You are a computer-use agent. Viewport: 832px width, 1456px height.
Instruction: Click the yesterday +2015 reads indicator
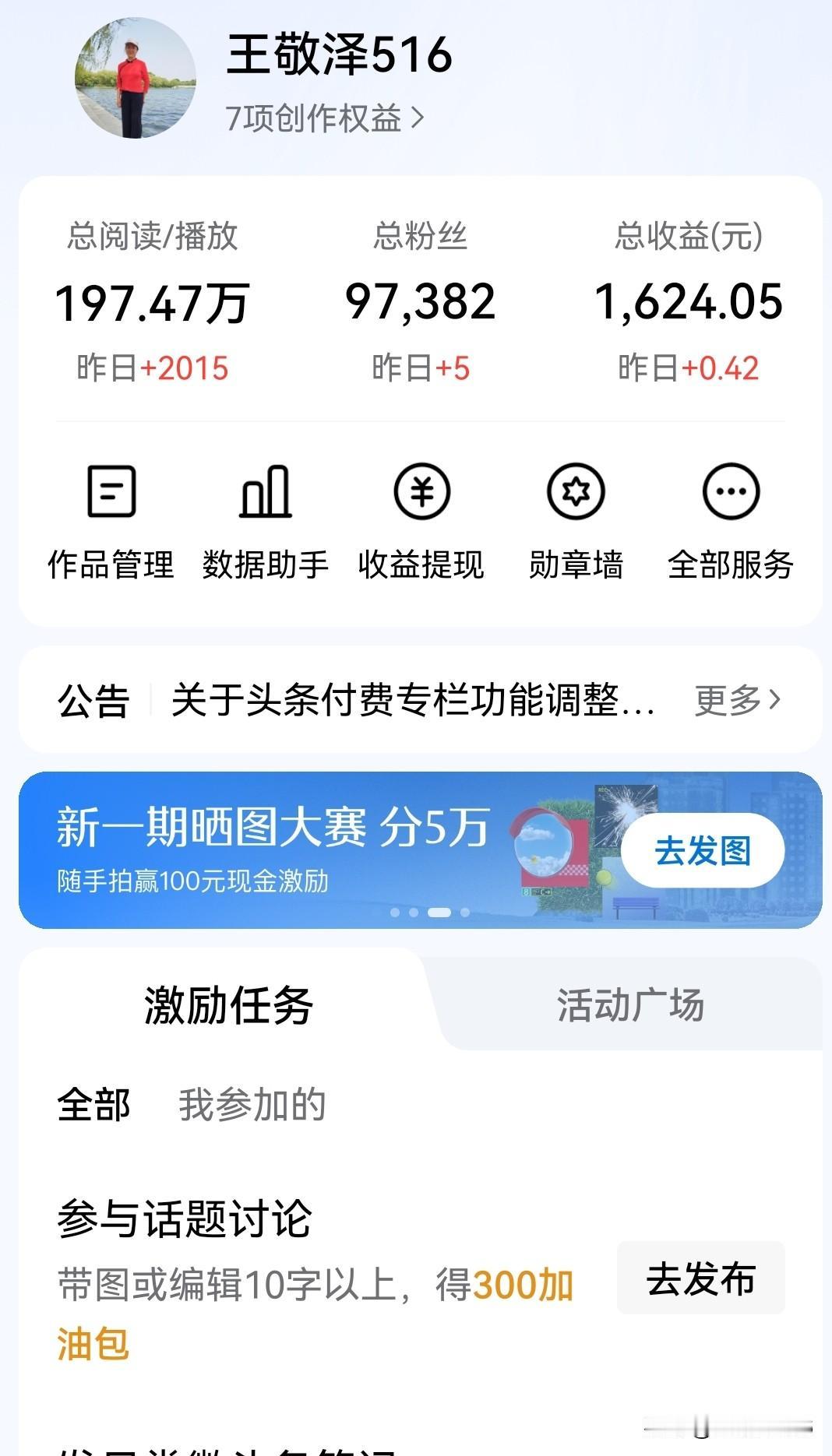point(153,364)
